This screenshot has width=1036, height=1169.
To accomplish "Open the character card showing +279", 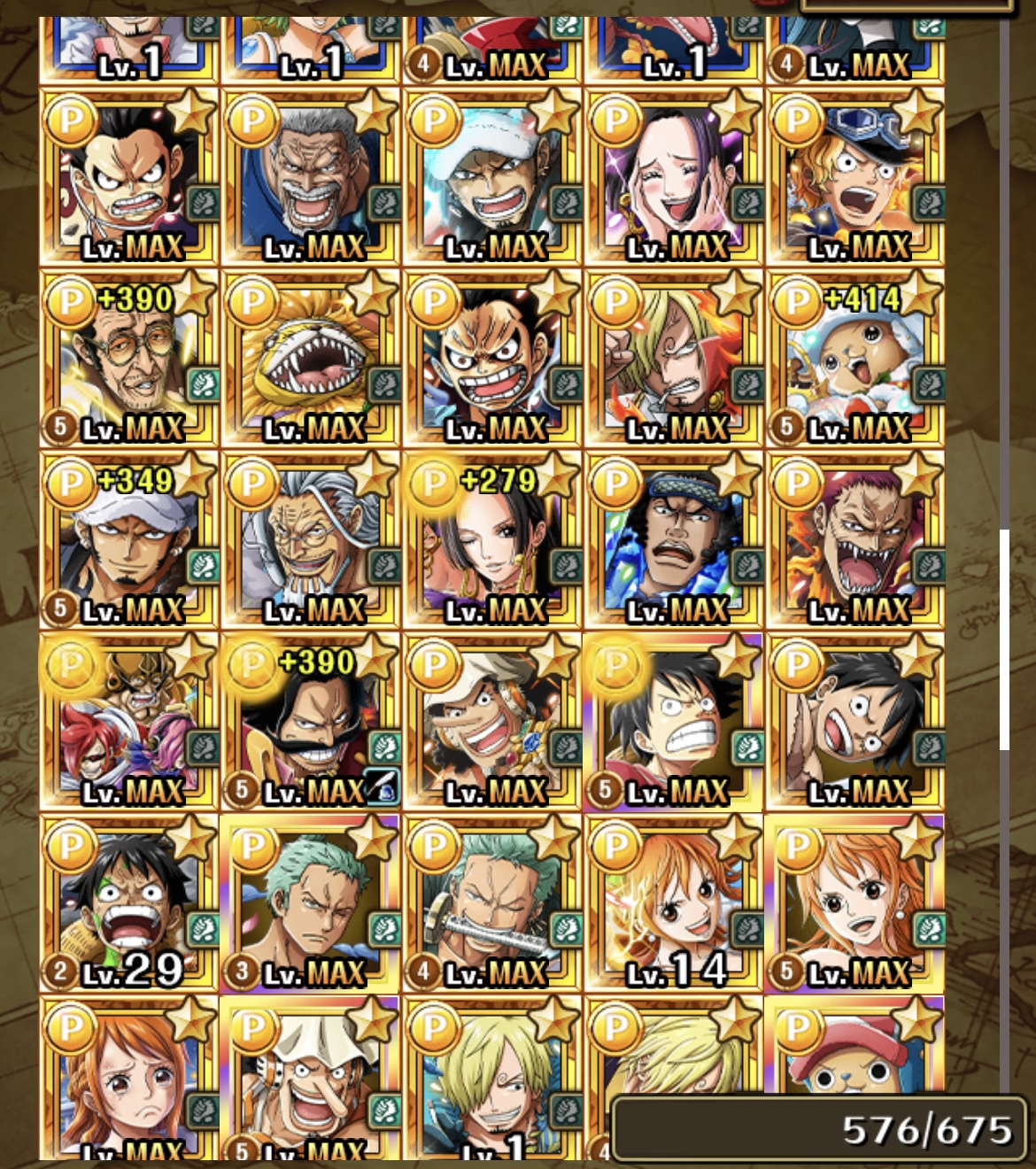I will click(x=492, y=540).
